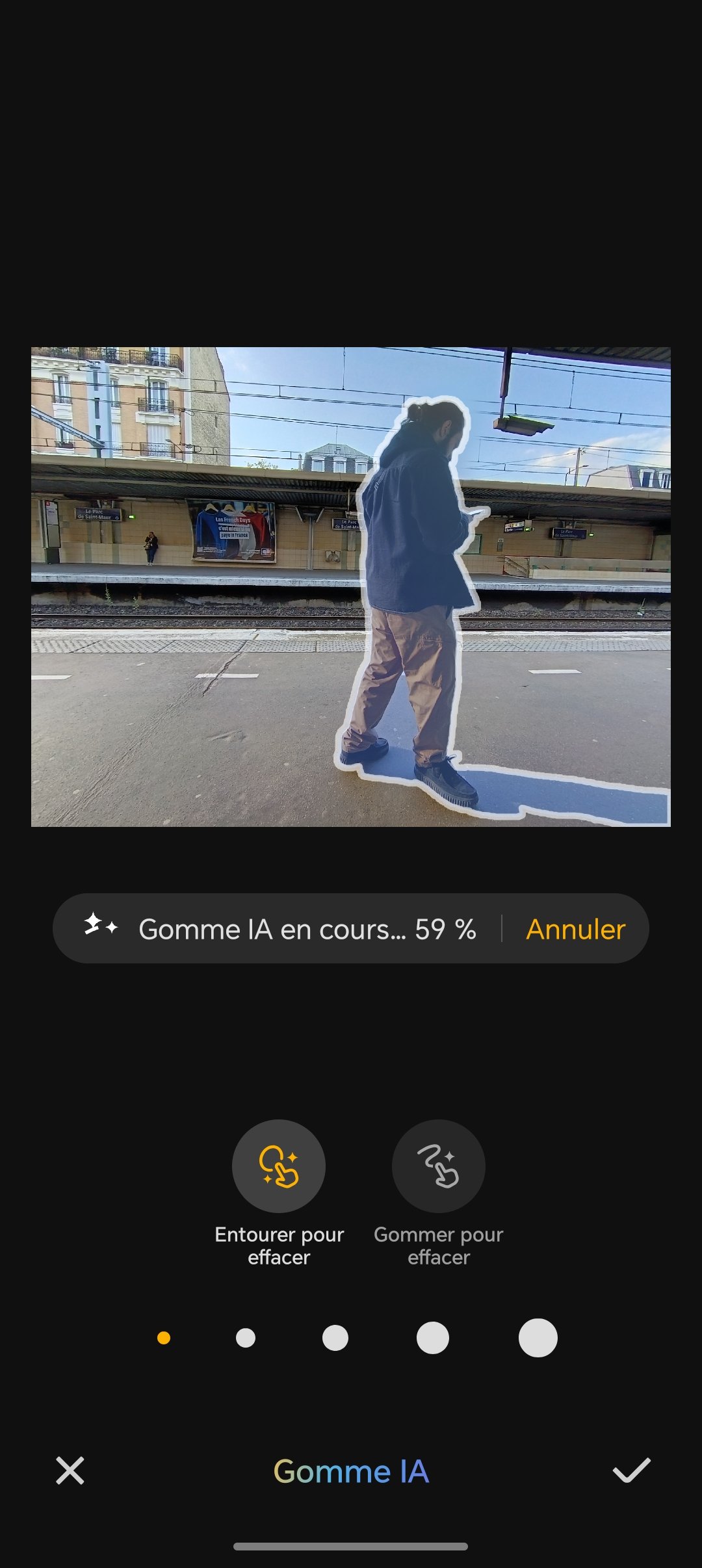
Task: Choose the smallest orange brush size
Action: point(164,1338)
